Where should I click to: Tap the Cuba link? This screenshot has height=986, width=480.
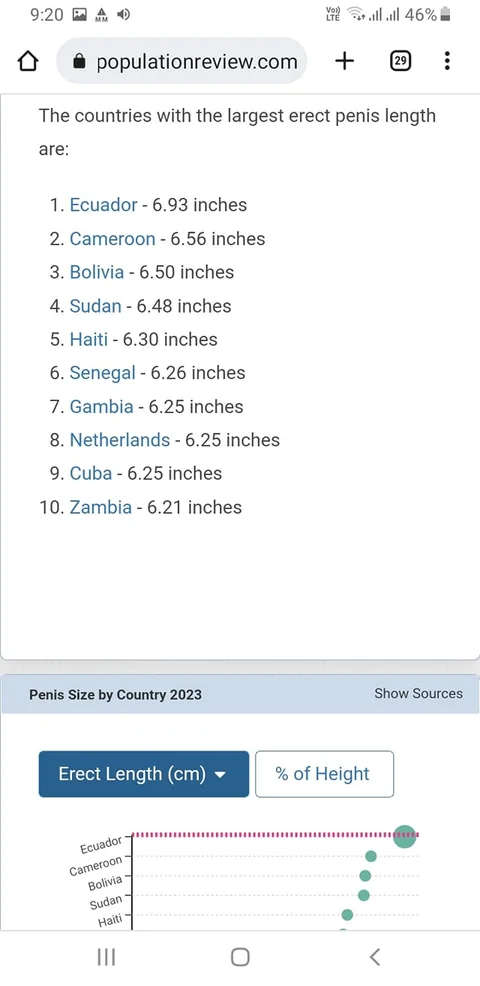point(91,474)
